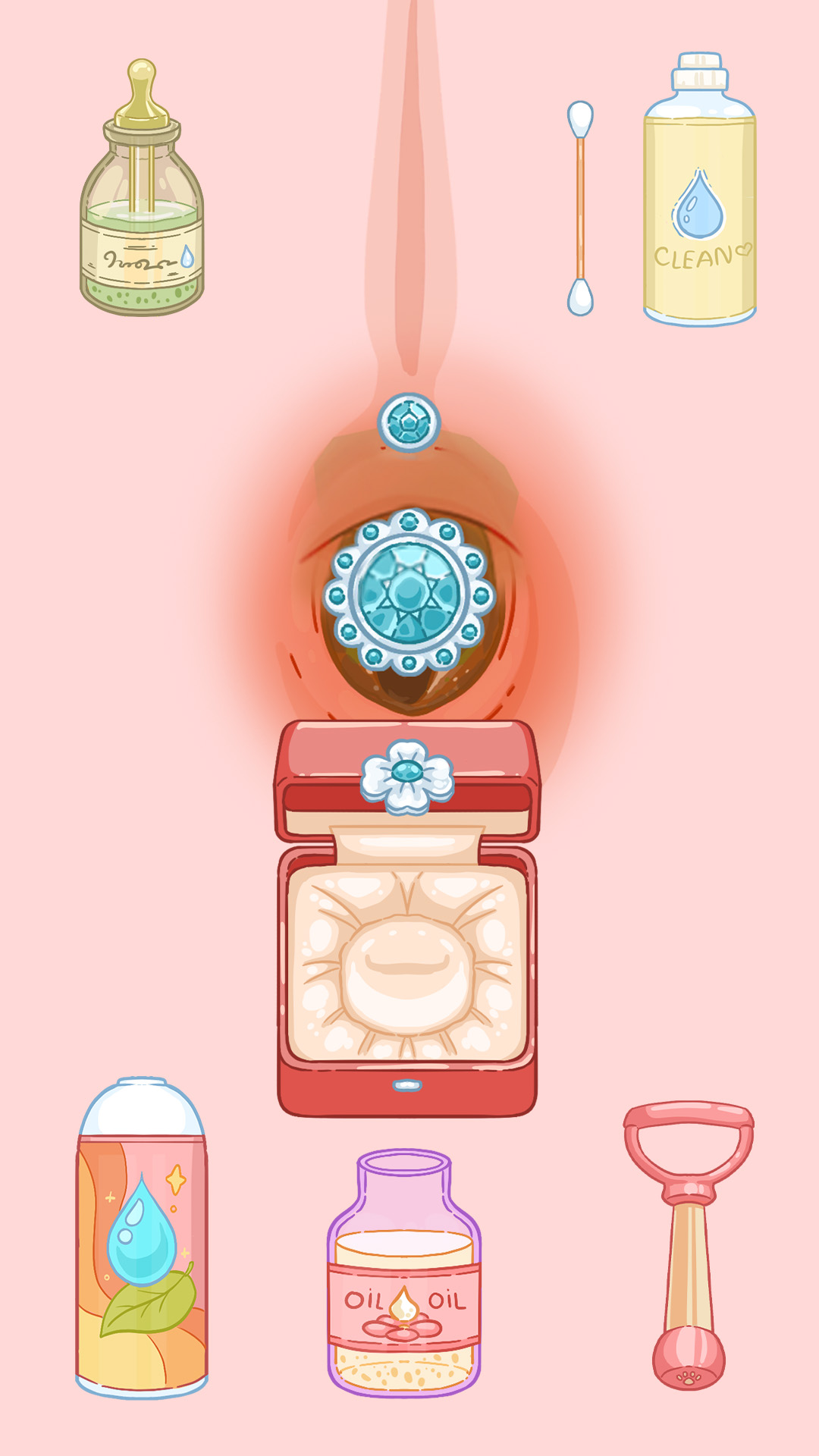Pick up the pink roller tool
819x1456 pixels.
point(689,1244)
